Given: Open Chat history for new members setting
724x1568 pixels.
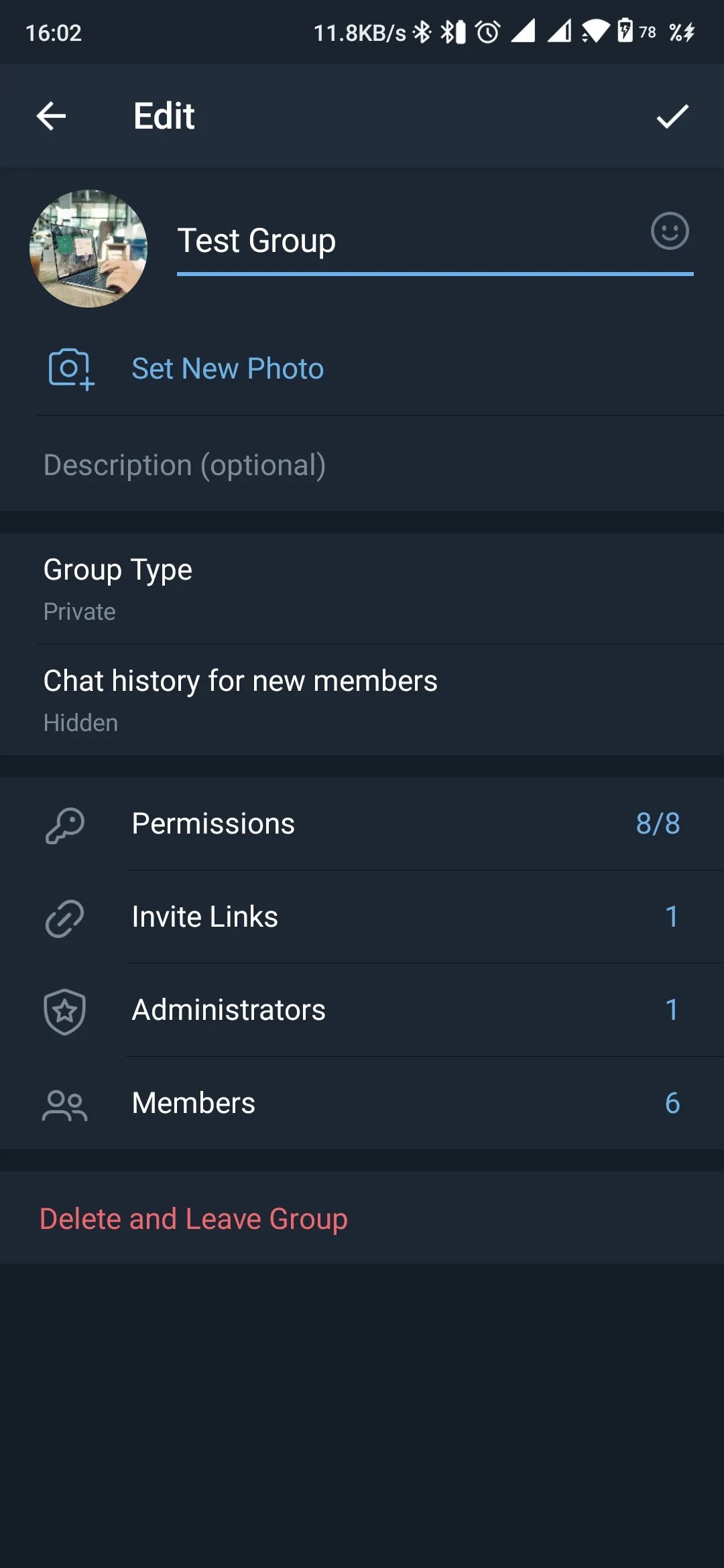Looking at the screenshot, I should tap(362, 698).
